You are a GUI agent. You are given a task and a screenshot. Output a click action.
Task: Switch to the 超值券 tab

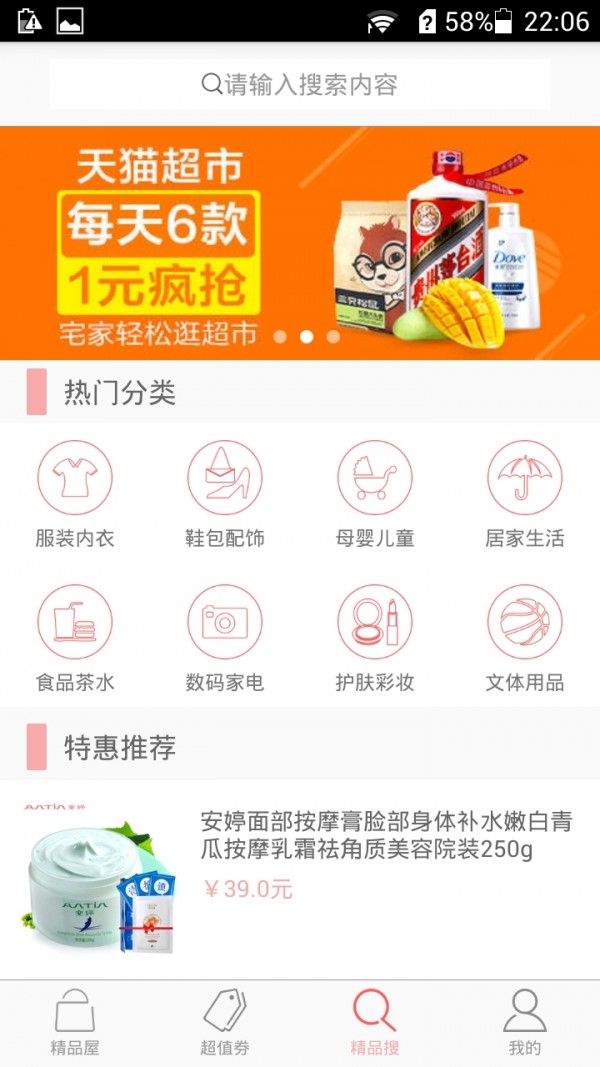pyautogui.click(x=225, y=1023)
